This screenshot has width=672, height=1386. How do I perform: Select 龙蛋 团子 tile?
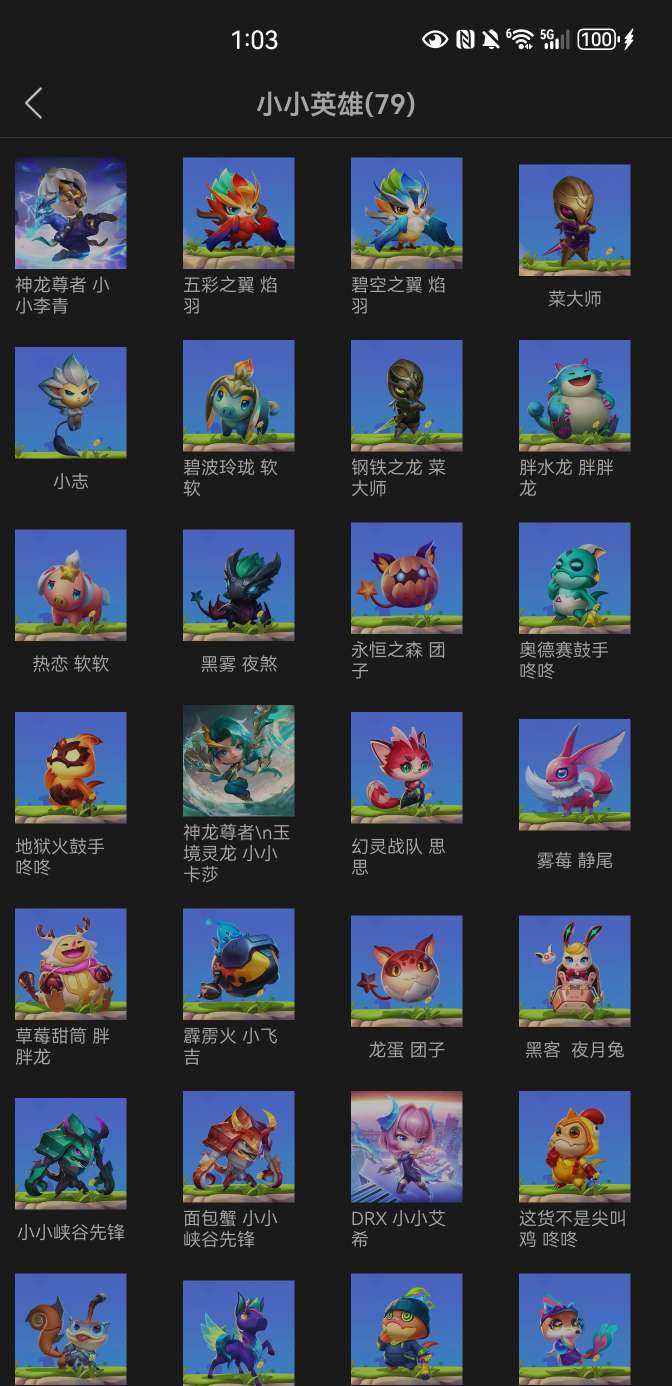tap(407, 970)
